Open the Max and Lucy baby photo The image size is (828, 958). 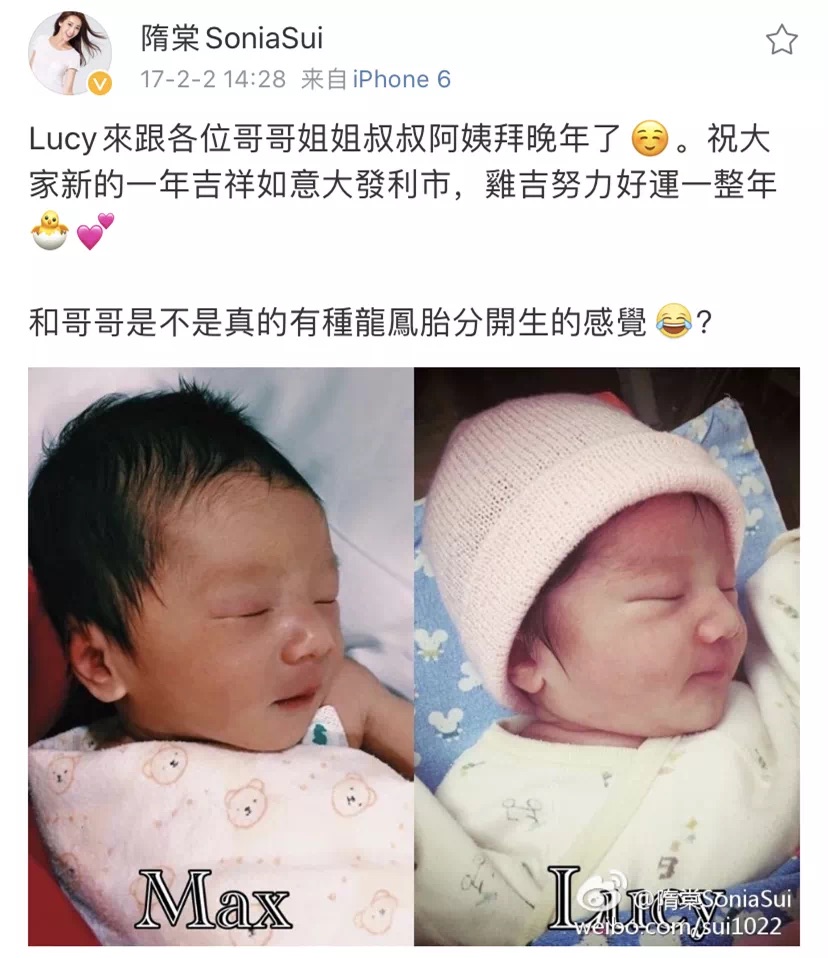pyautogui.click(x=414, y=656)
